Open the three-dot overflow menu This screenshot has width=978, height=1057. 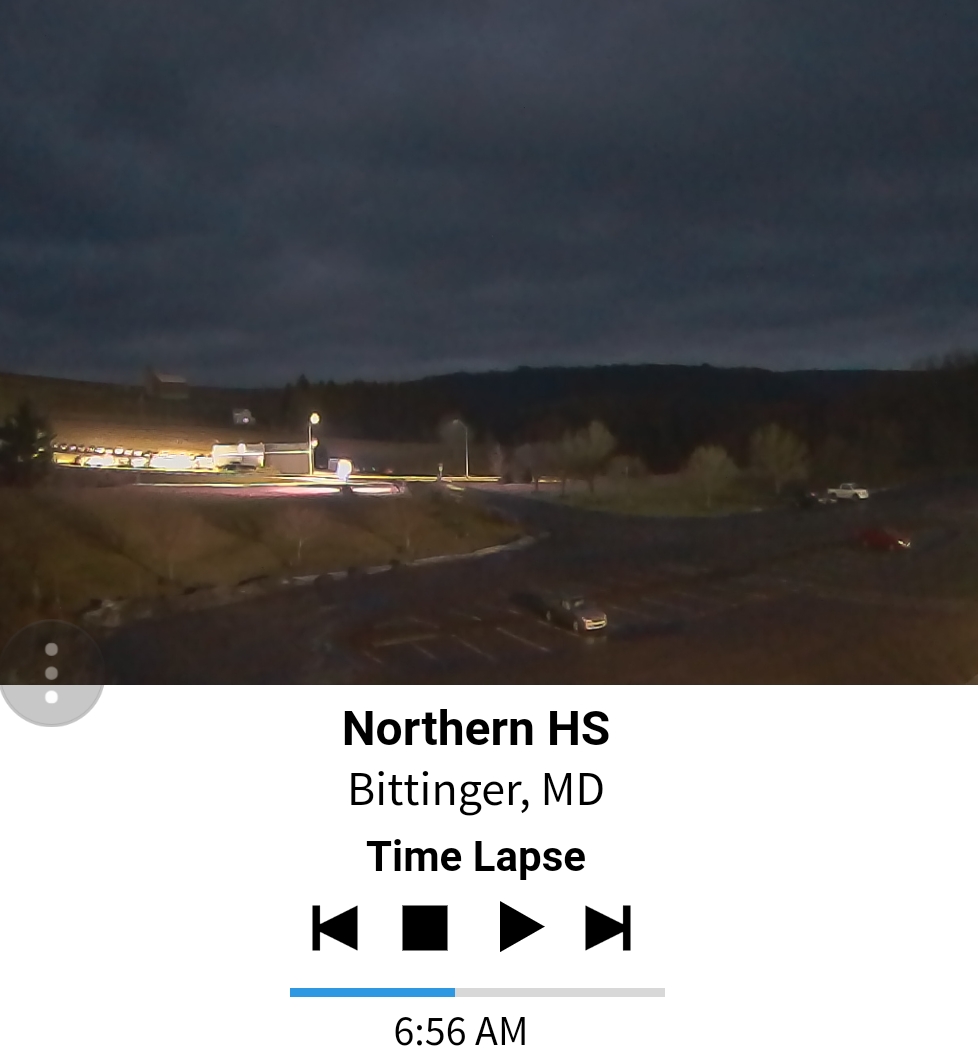tap(50, 672)
